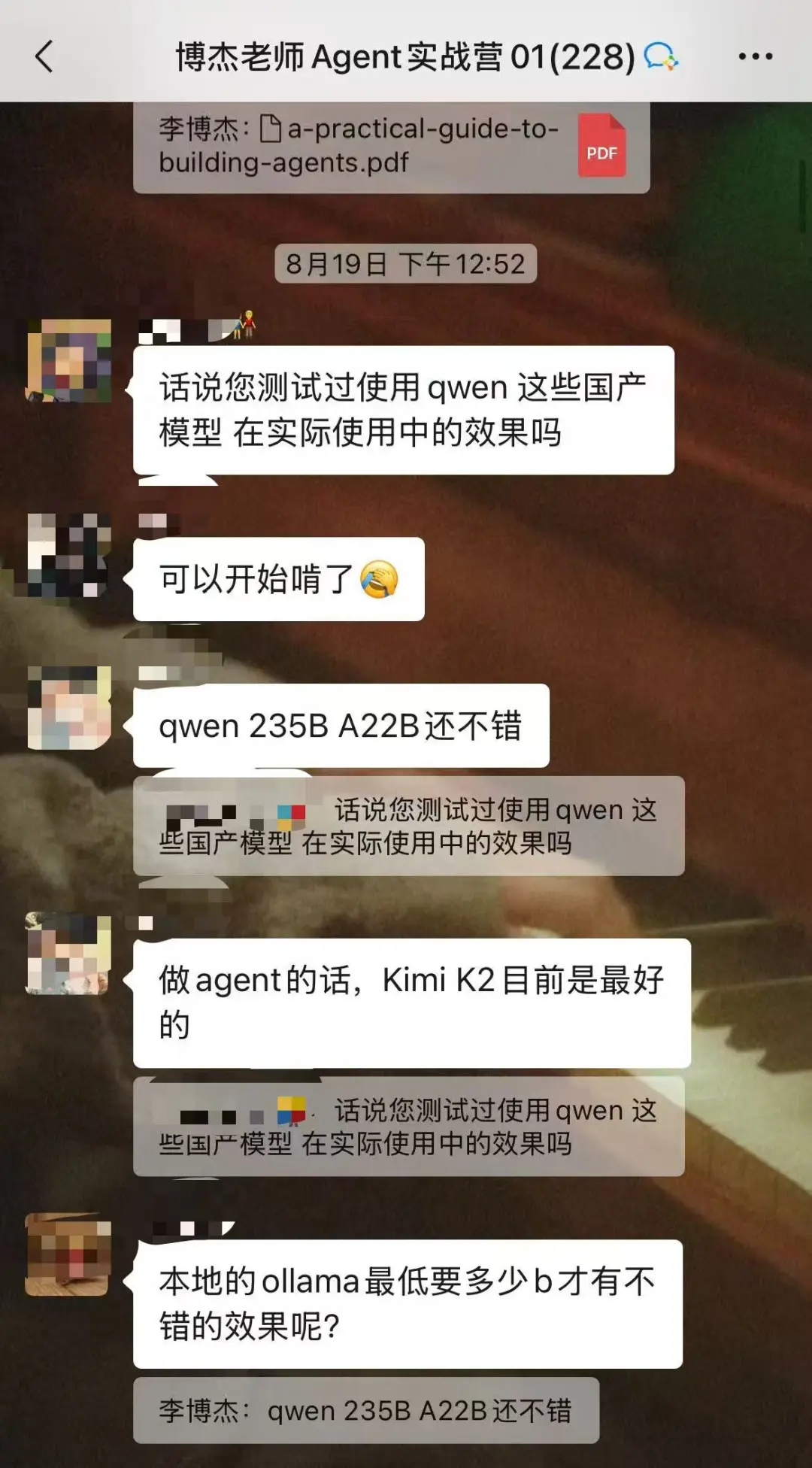Go back from the group chat
Screen dimensions: 812x1468
[x=45, y=56]
